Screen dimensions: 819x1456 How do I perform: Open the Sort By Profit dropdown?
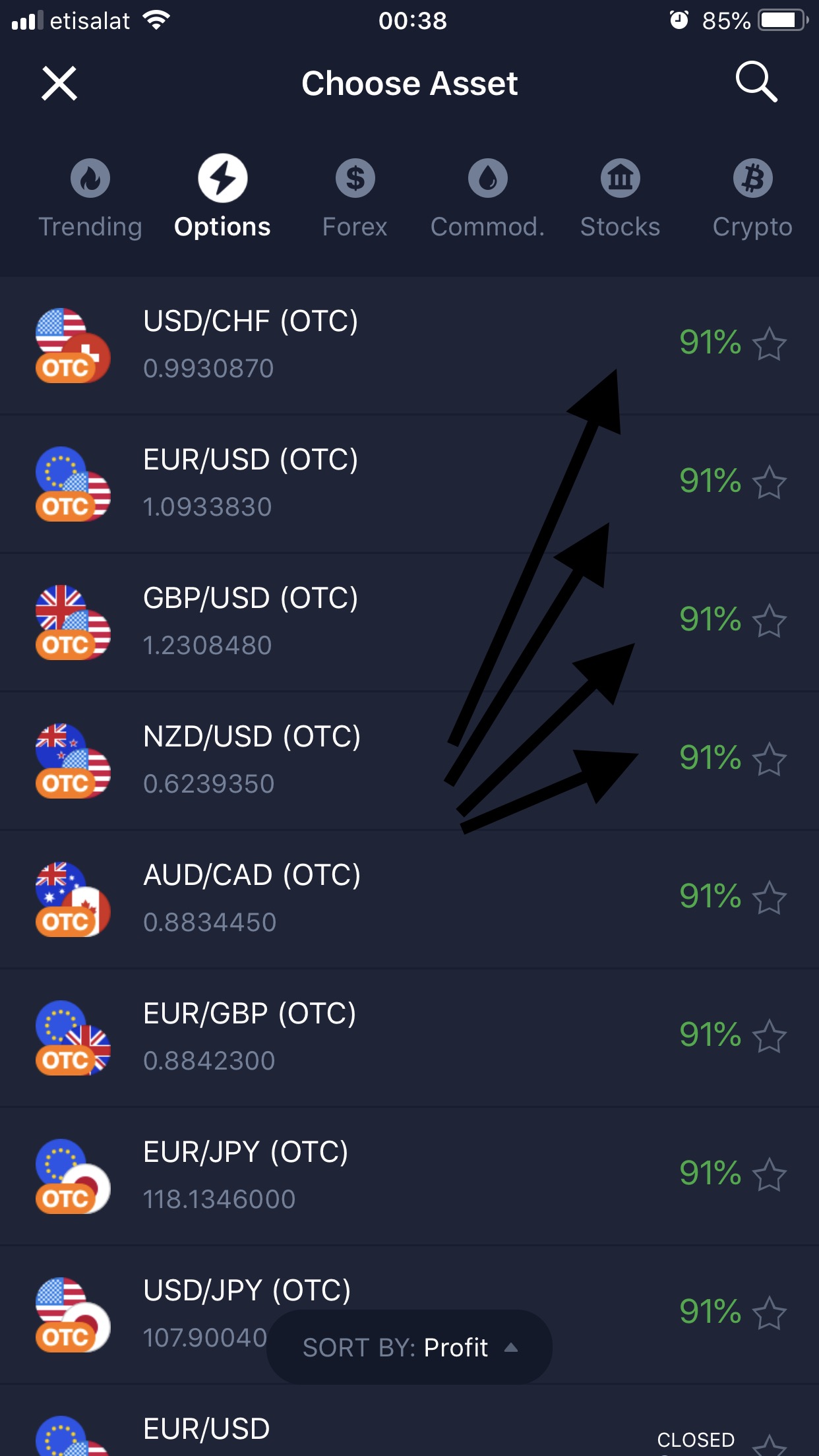pos(409,1347)
